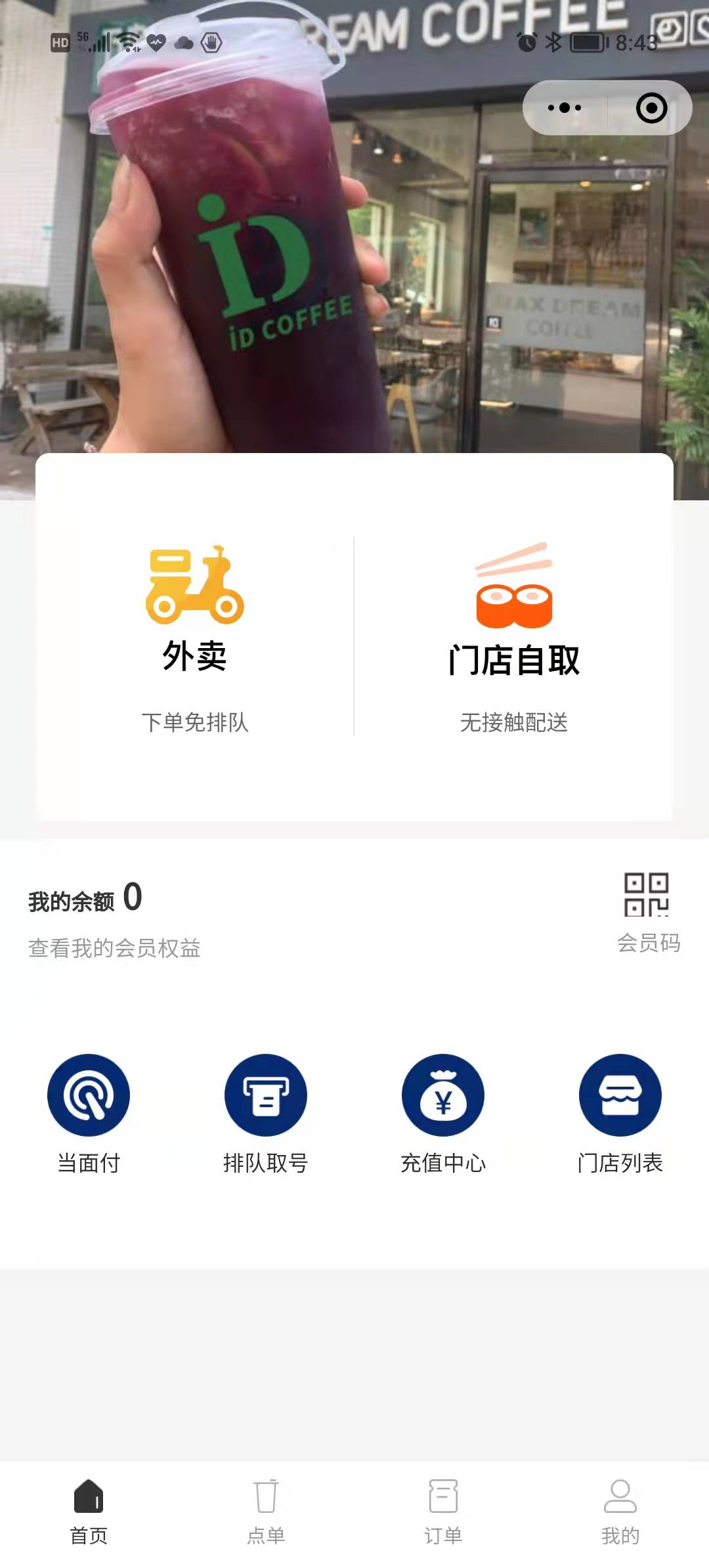Click 下单免排队 text under delivery
709x1568 pixels.
tap(196, 722)
